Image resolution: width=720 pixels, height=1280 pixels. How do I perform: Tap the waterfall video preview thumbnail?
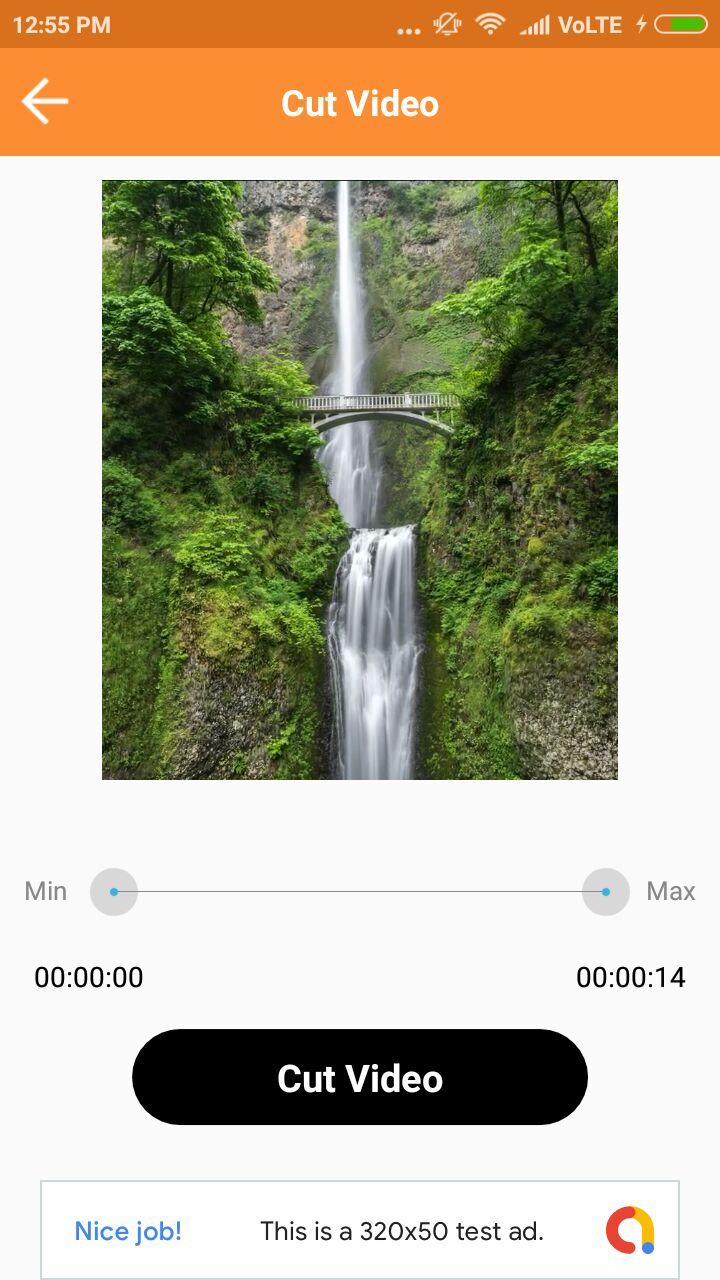click(x=359, y=480)
